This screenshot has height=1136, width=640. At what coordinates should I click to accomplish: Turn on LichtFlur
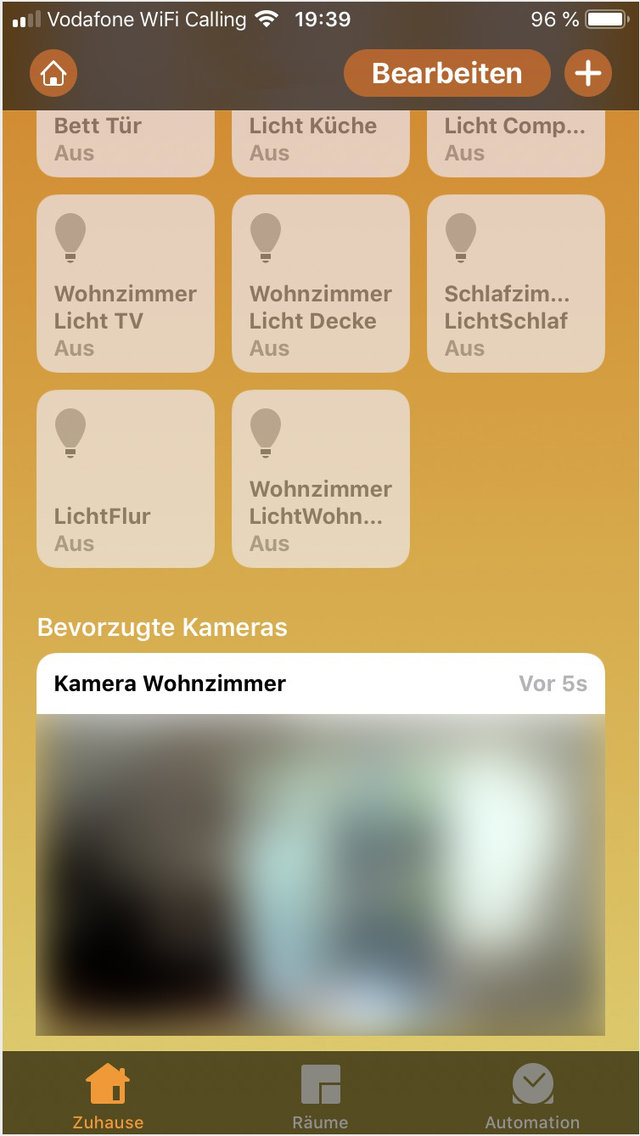pos(125,478)
